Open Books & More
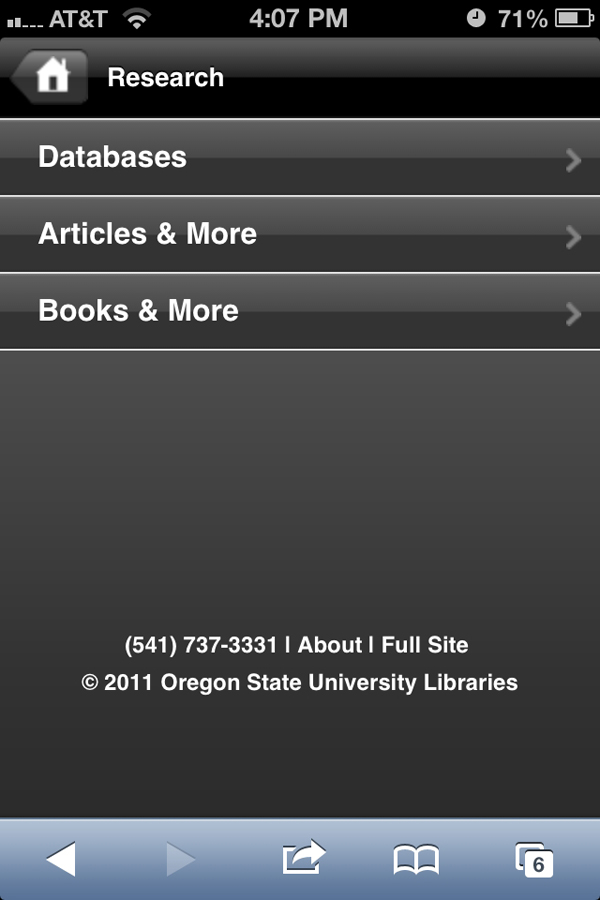The image size is (600, 900). click(300, 311)
